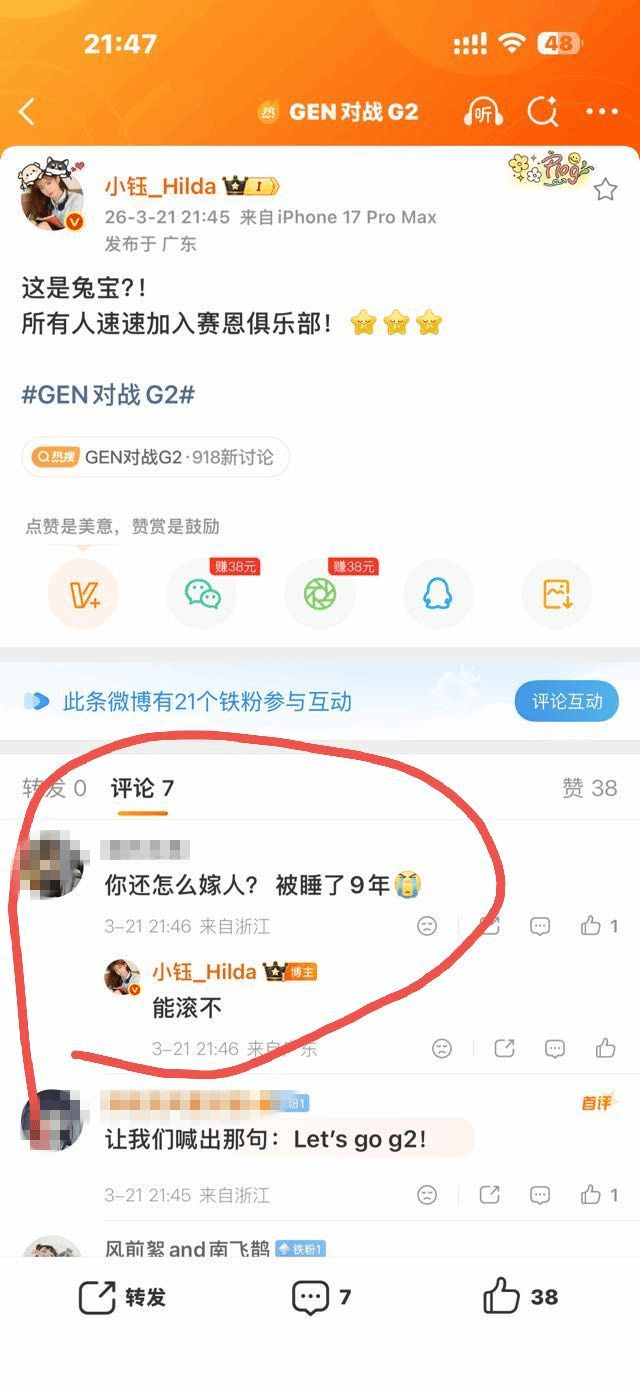Share to WeChat Moments icon
Screen dimensions: 640x1388
pos(320,595)
